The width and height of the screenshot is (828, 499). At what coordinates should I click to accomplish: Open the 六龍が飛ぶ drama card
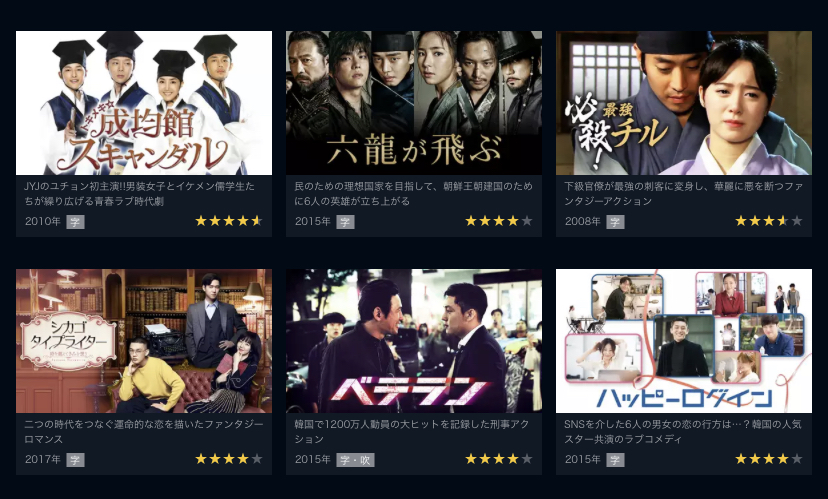point(413,104)
